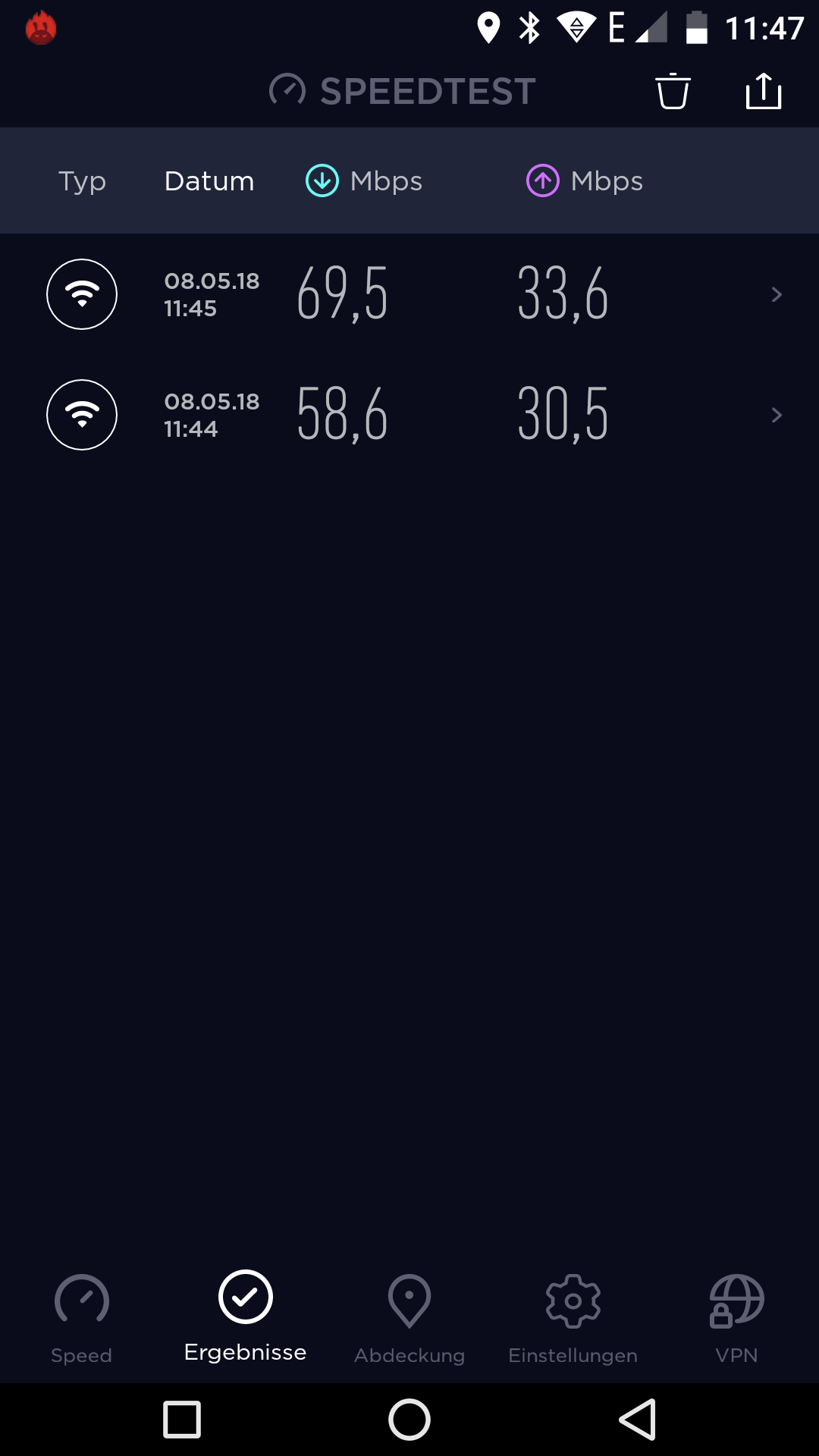Sort results by Datum column
The height and width of the screenshot is (1456, 819).
209,181
